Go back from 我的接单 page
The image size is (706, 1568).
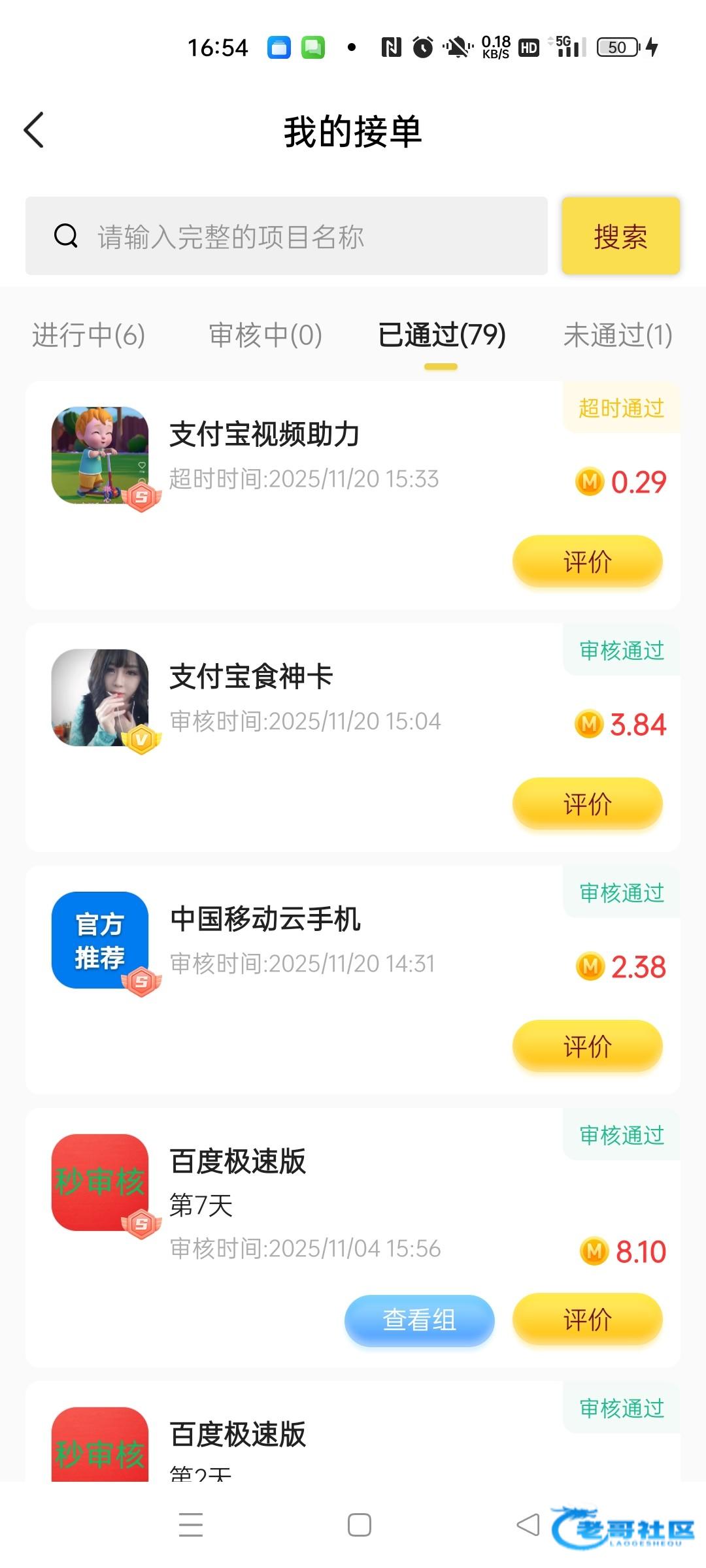[34, 130]
